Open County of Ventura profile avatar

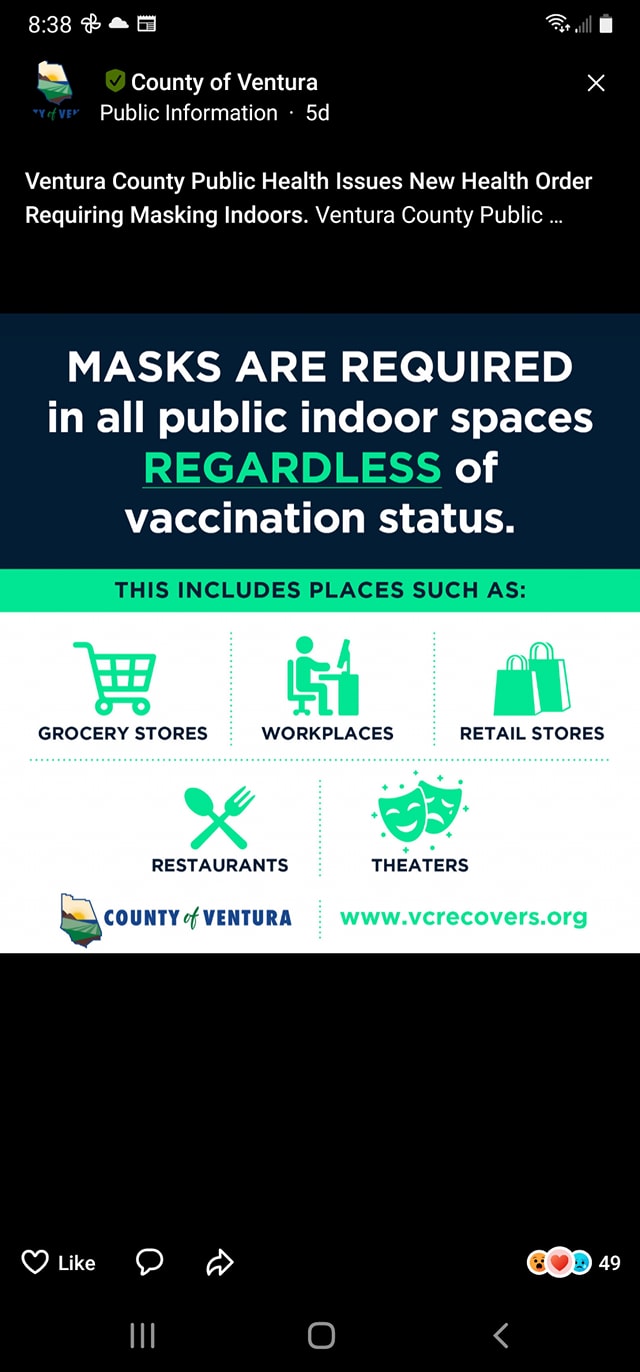pyautogui.click(x=56, y=93)
